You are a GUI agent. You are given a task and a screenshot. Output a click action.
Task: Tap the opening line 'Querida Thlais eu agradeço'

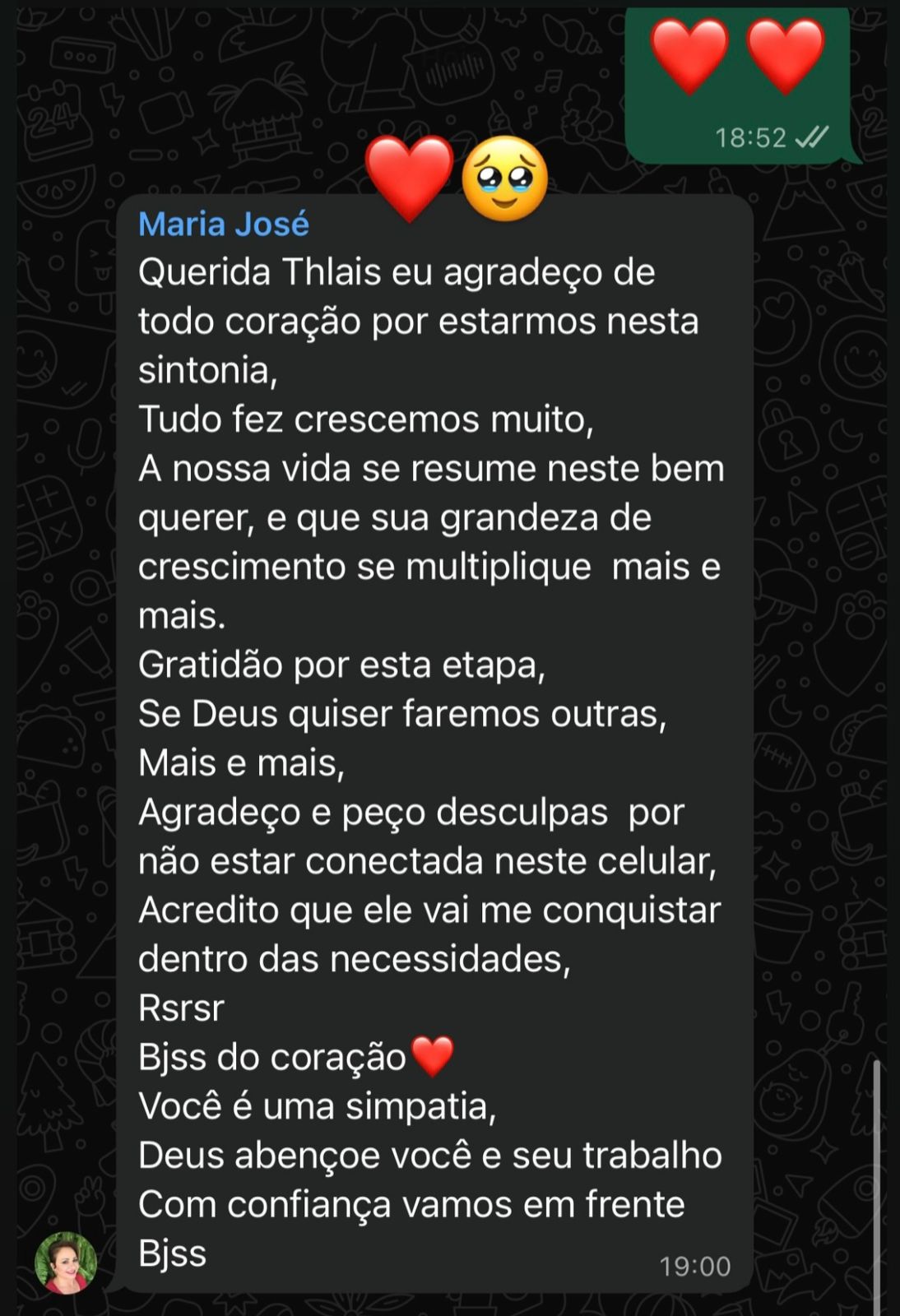[x=395, y=272]
